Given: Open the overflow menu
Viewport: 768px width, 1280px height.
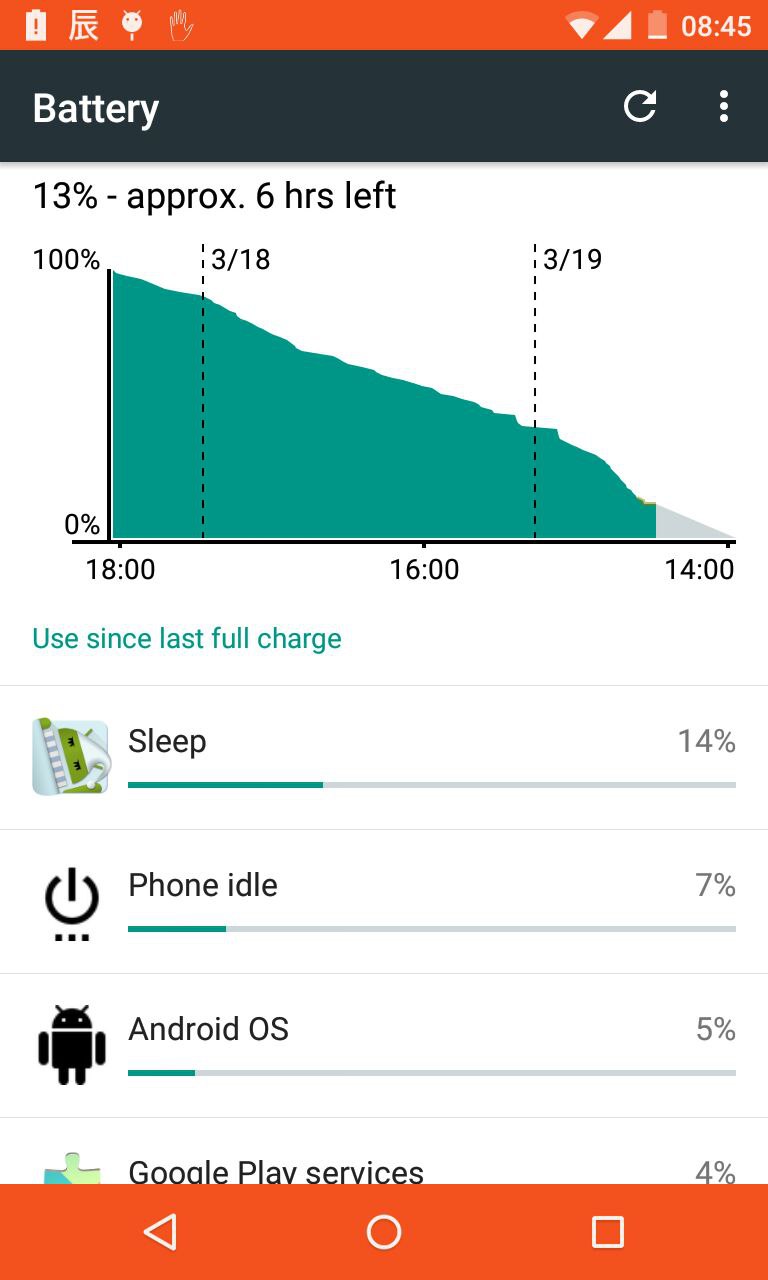Looking at the screenshot, I should click(723, 106).
